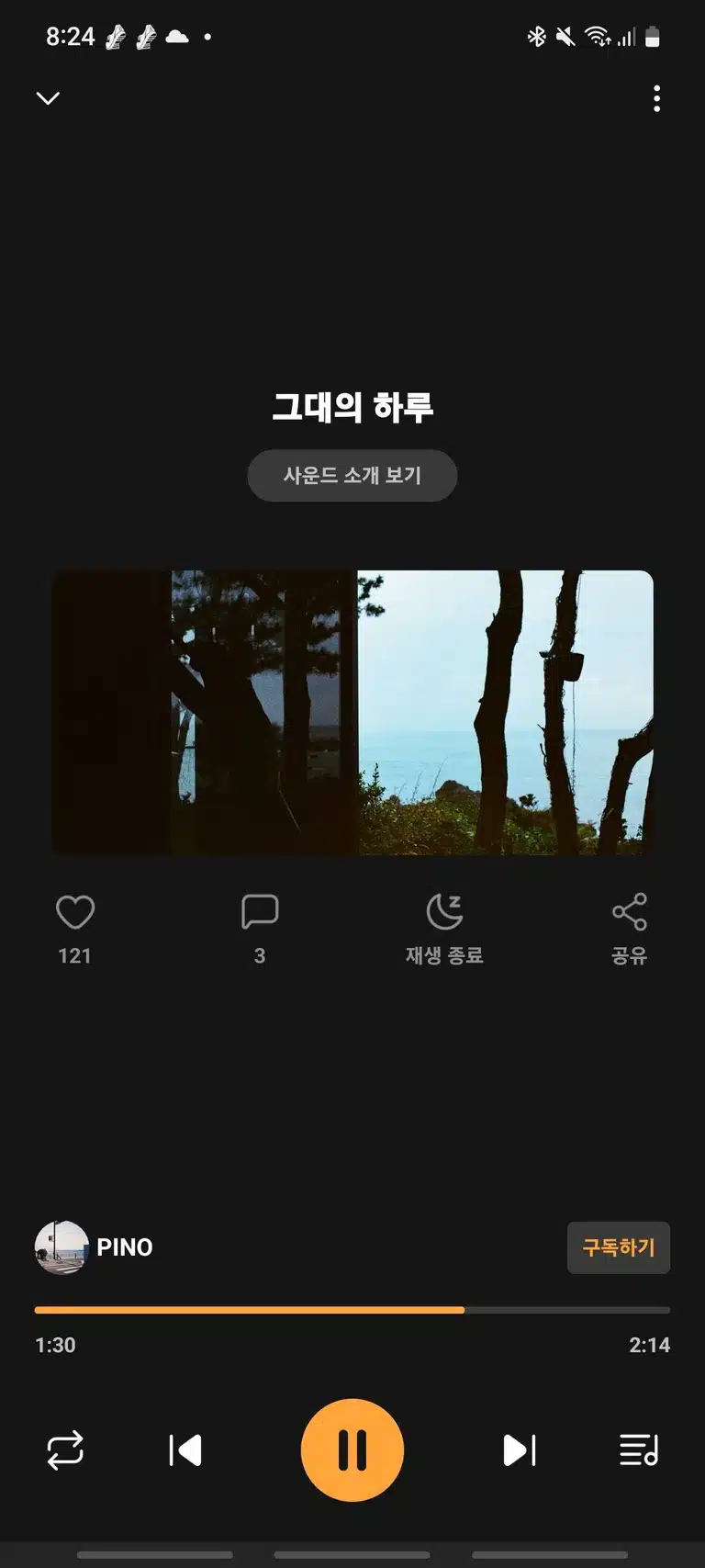Screen dimensions: 705x1568
Task: Open the comments bubble
Action: [x=260, y=912]
